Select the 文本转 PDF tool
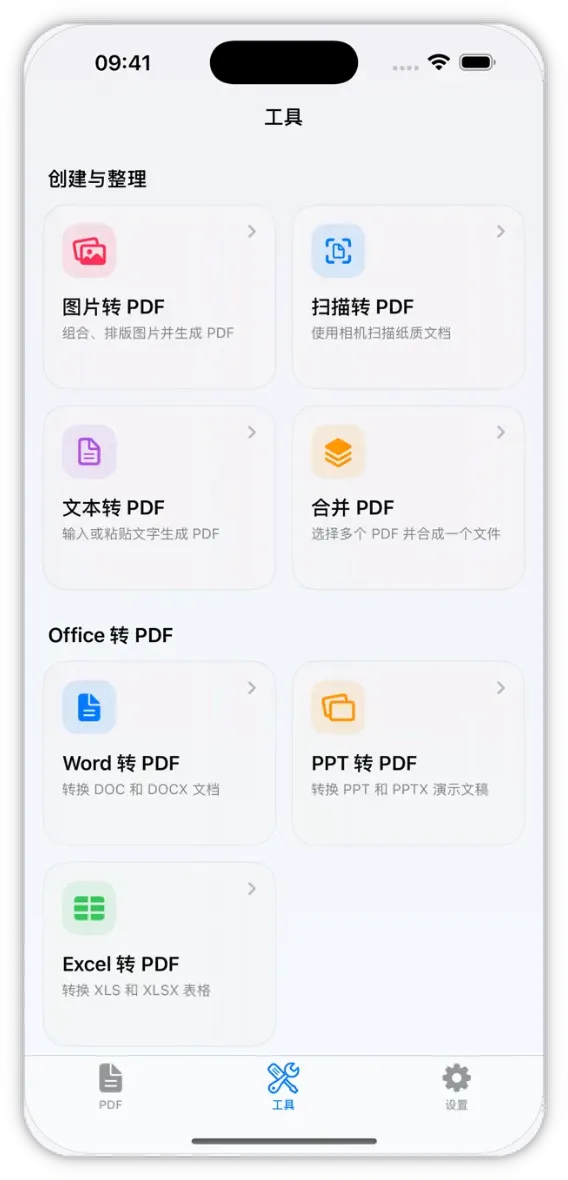The image size is (568, 1180). (159, 497)
